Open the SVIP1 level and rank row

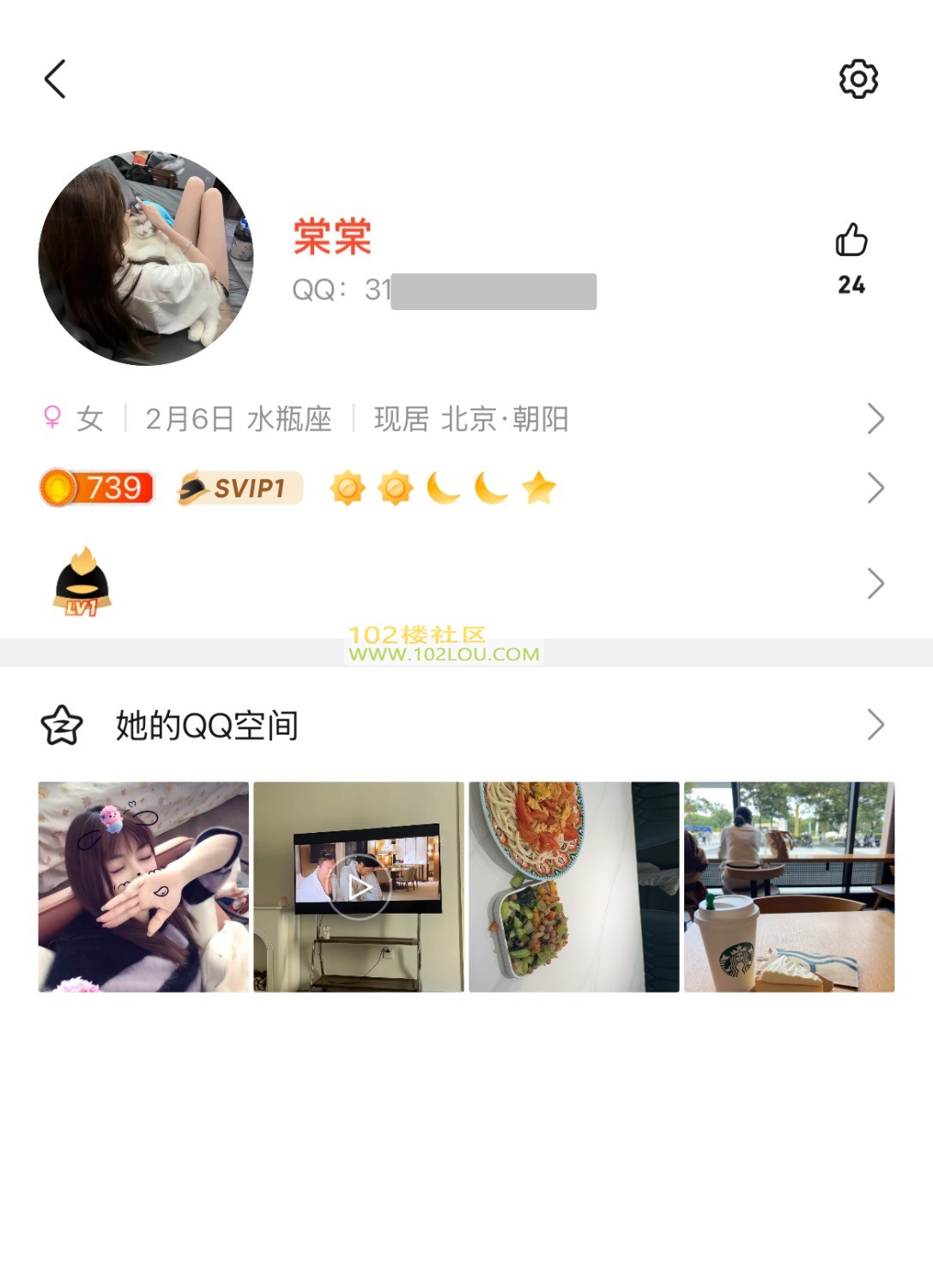coord(463,489)
